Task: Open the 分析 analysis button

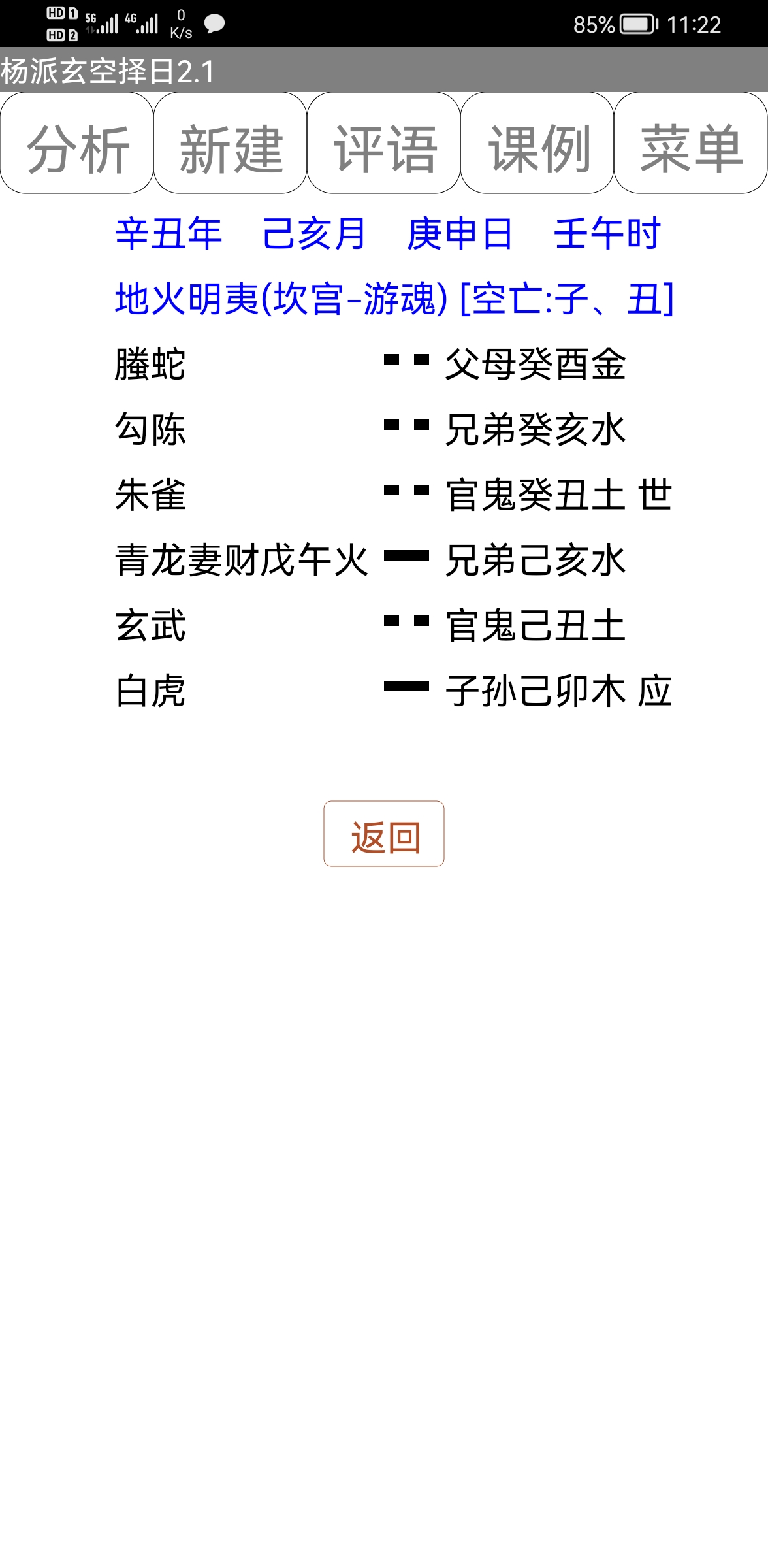Action: [77, 144]
